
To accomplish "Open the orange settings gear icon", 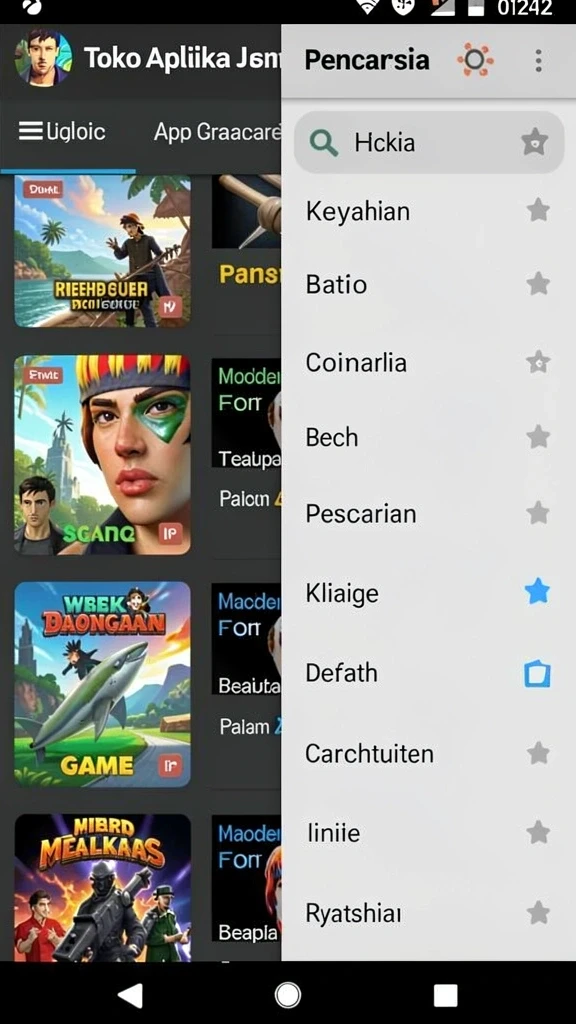I will click(x=475, y=61).
